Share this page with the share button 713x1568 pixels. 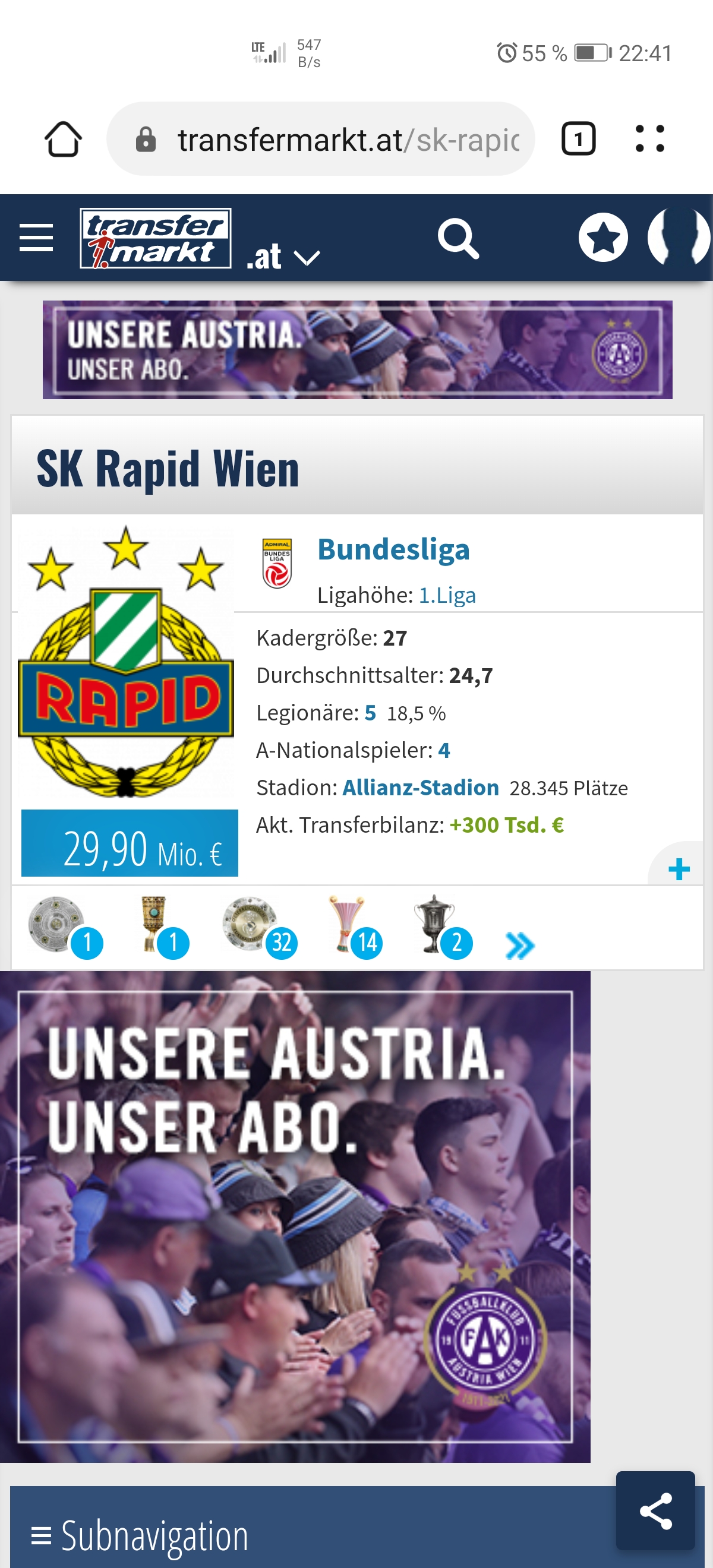655,1511
